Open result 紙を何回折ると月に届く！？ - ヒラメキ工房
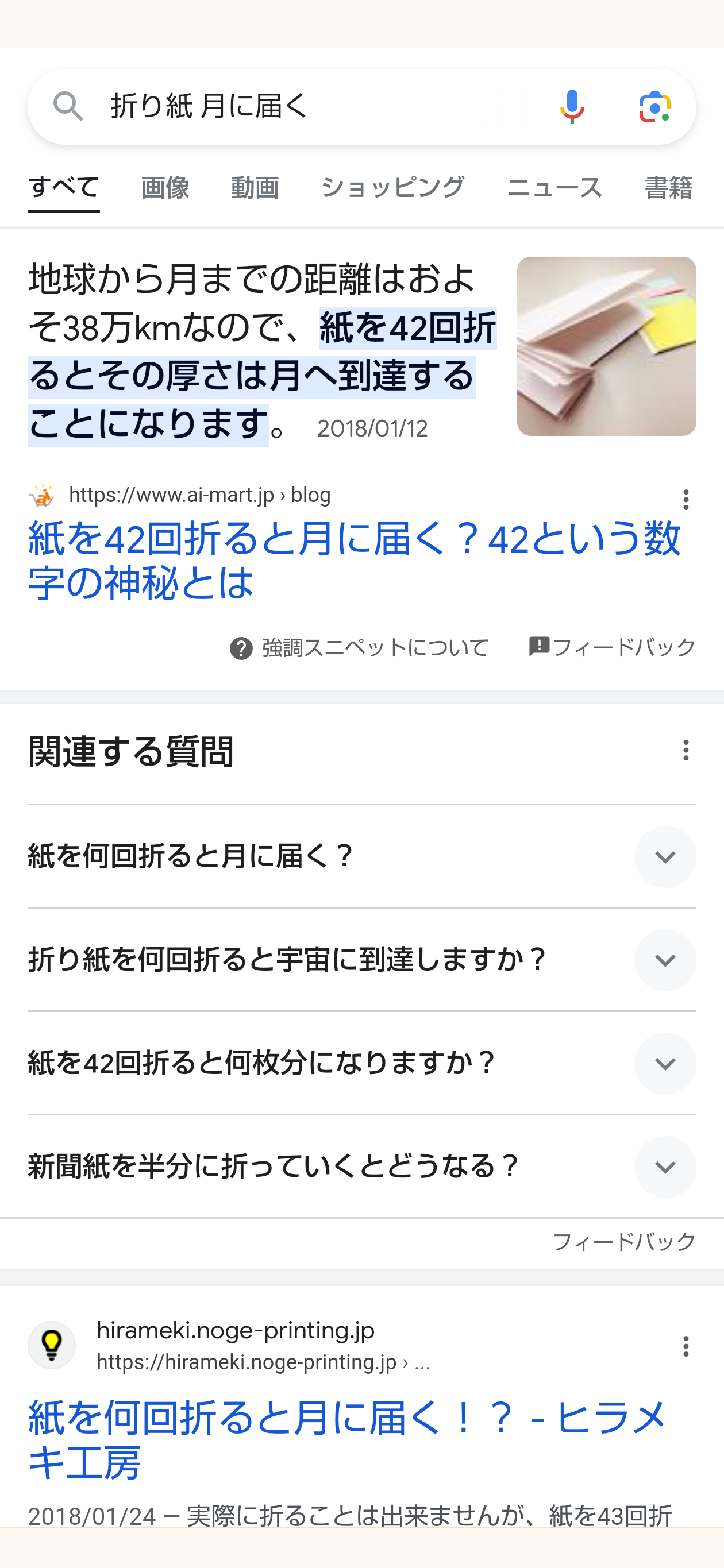 (347, 1439)
